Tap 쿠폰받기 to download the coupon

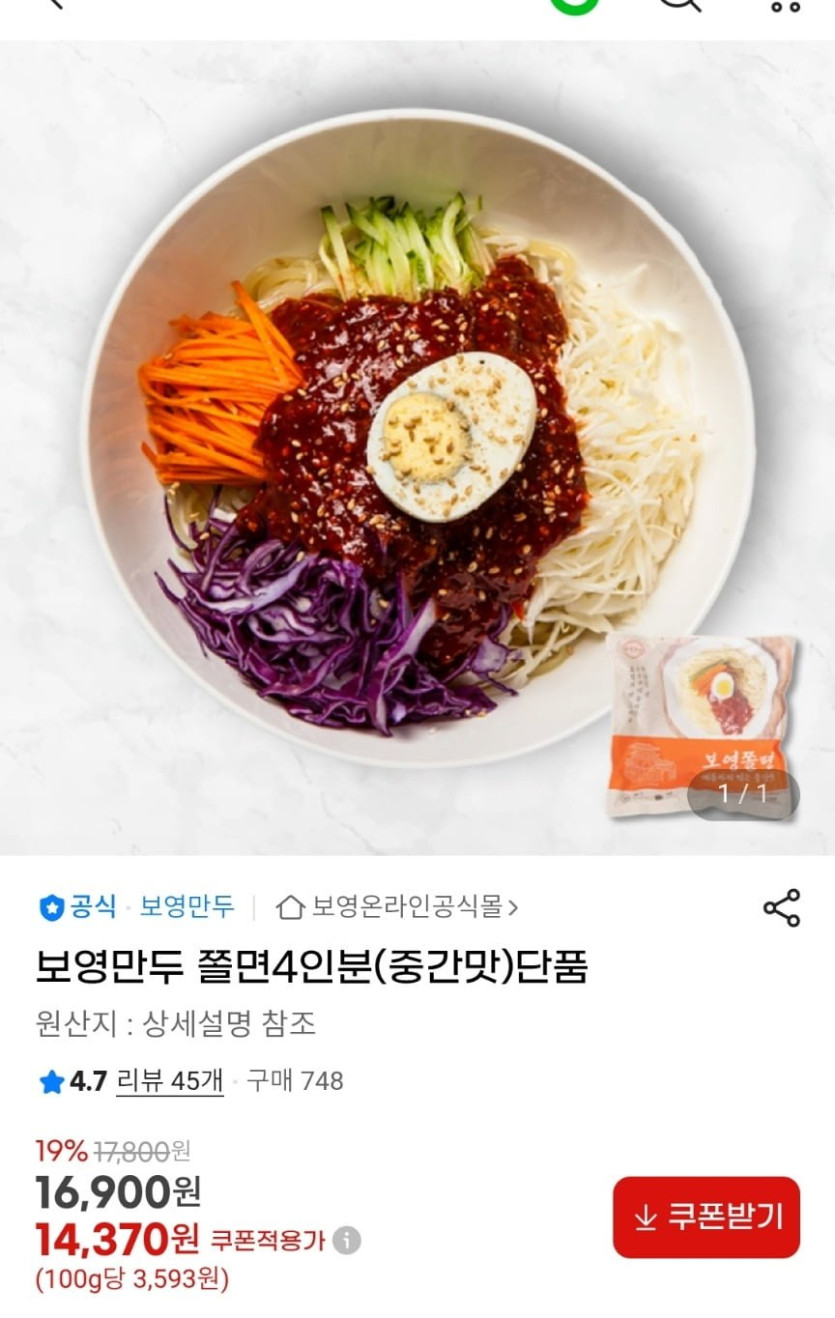[706, 1217]
